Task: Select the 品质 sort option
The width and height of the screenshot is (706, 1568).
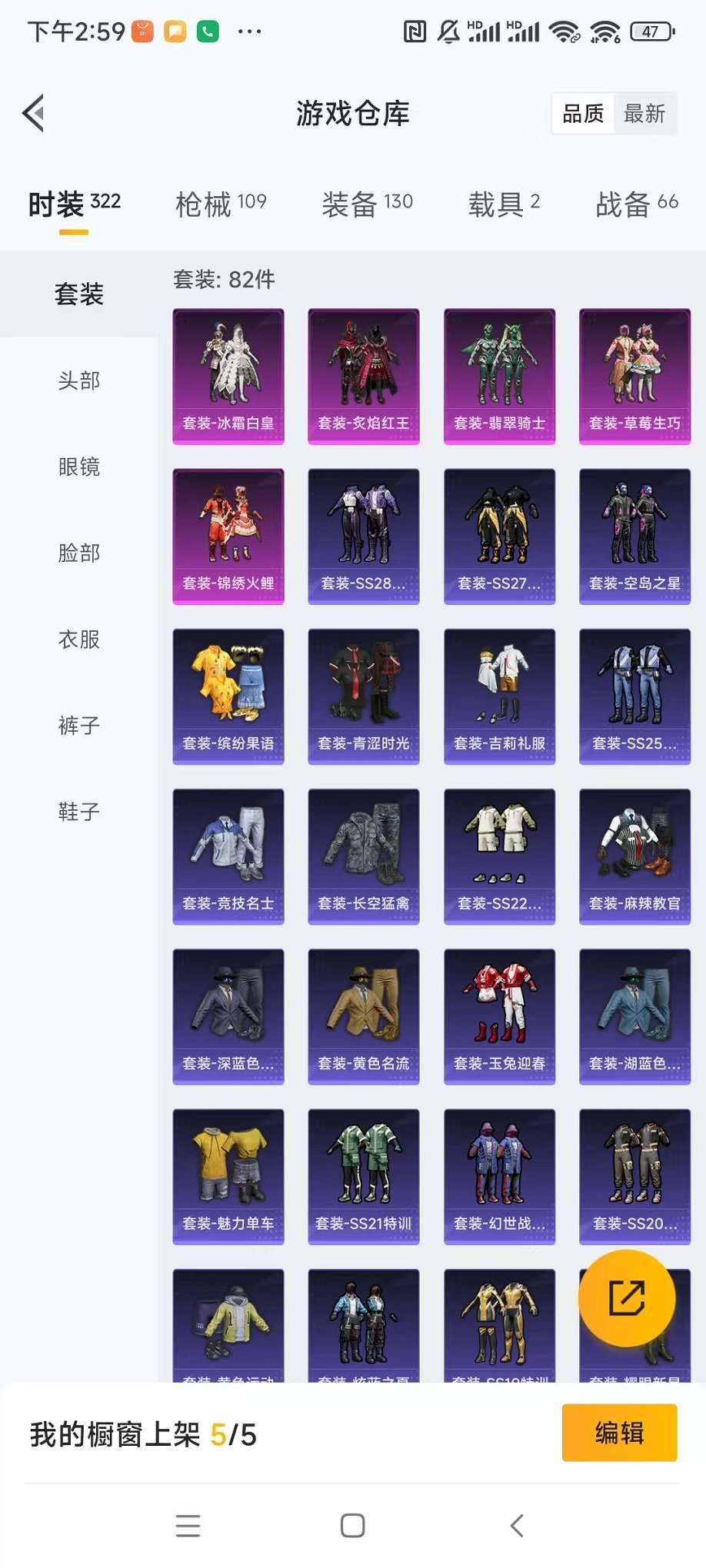Action: (583, 114)
